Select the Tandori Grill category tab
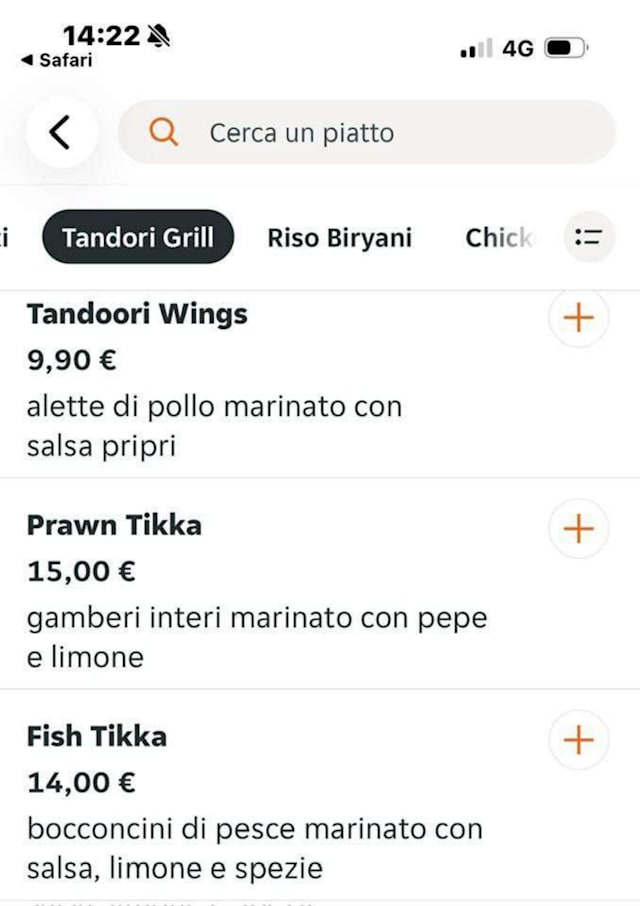This screenshot has width=640, height=906. pyautogui.click(x=138, y=238)
